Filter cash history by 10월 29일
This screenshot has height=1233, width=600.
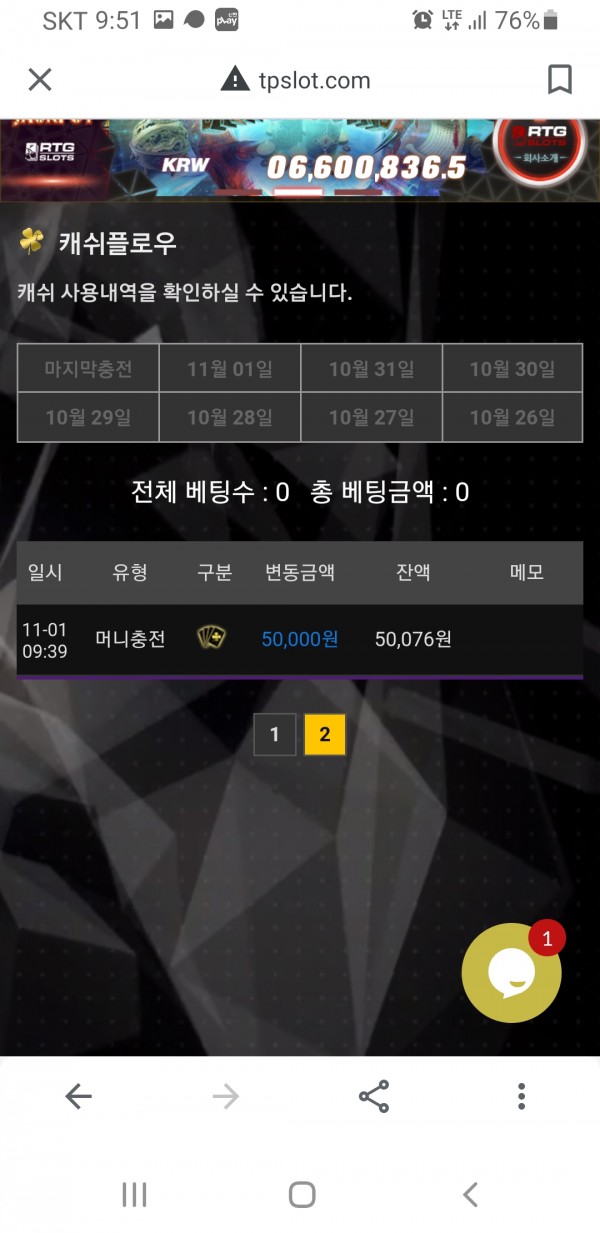[x=88, y=417]
